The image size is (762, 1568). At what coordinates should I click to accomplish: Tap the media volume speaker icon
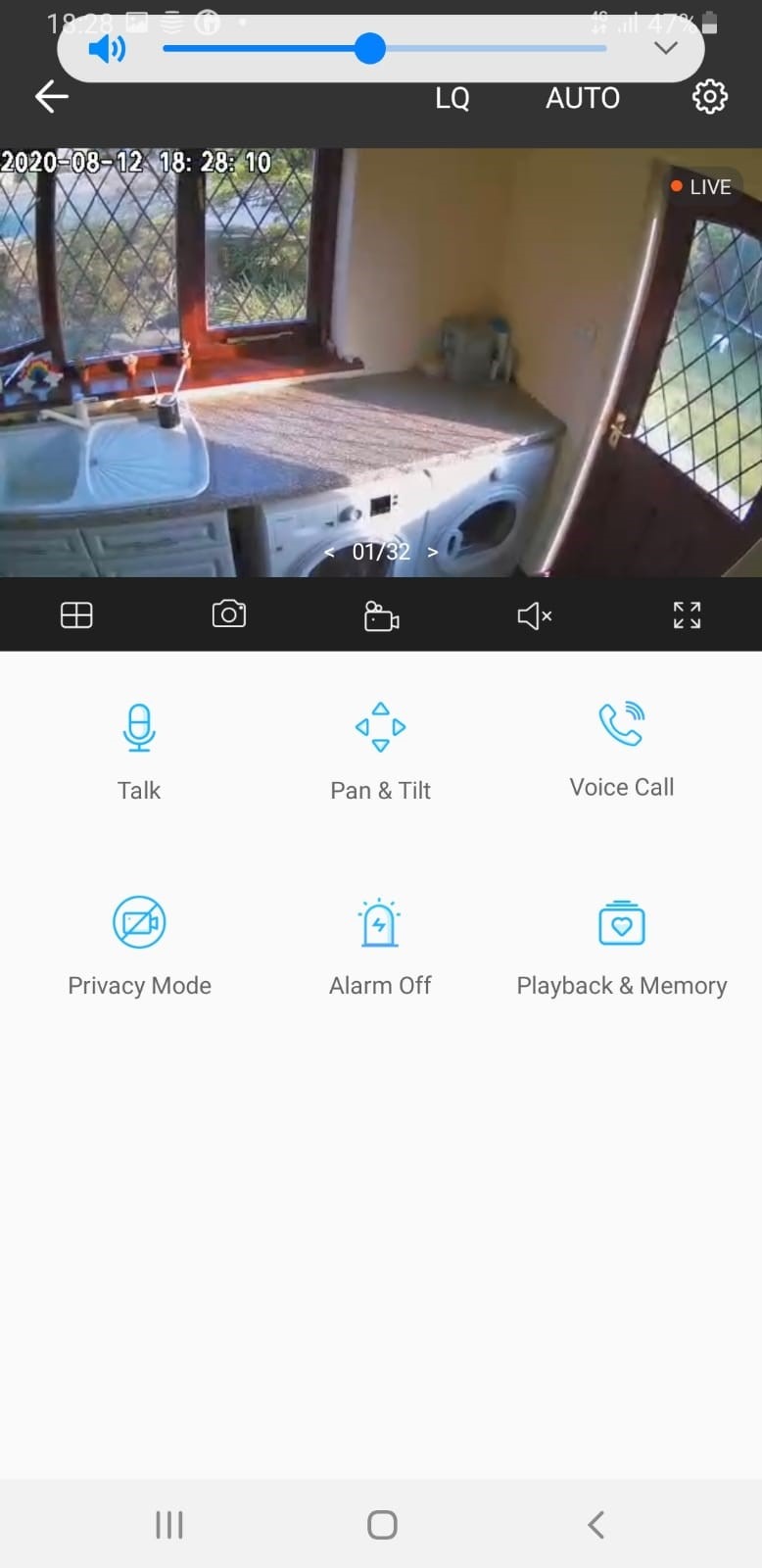click(107, 48)
